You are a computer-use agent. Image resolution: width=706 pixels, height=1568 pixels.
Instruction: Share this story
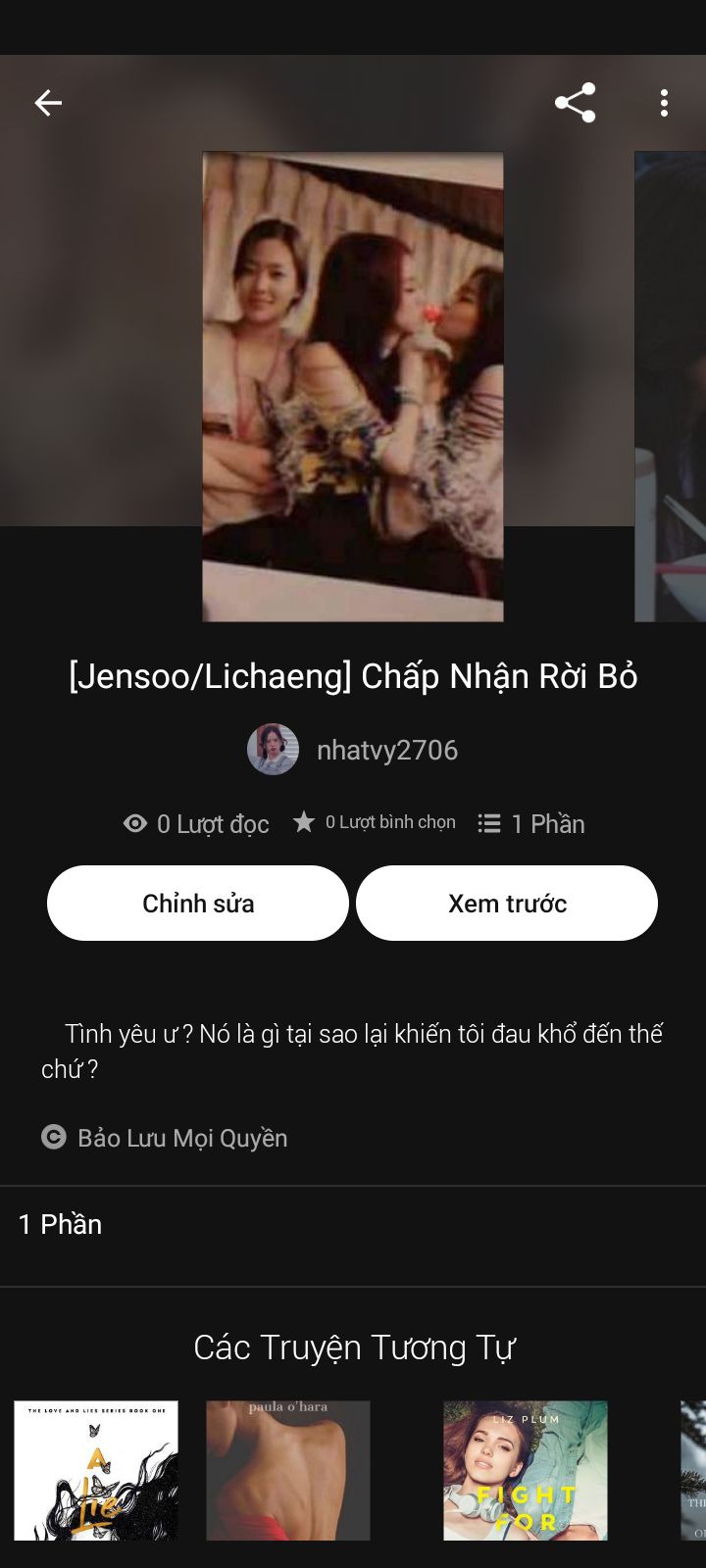point(575,103)
